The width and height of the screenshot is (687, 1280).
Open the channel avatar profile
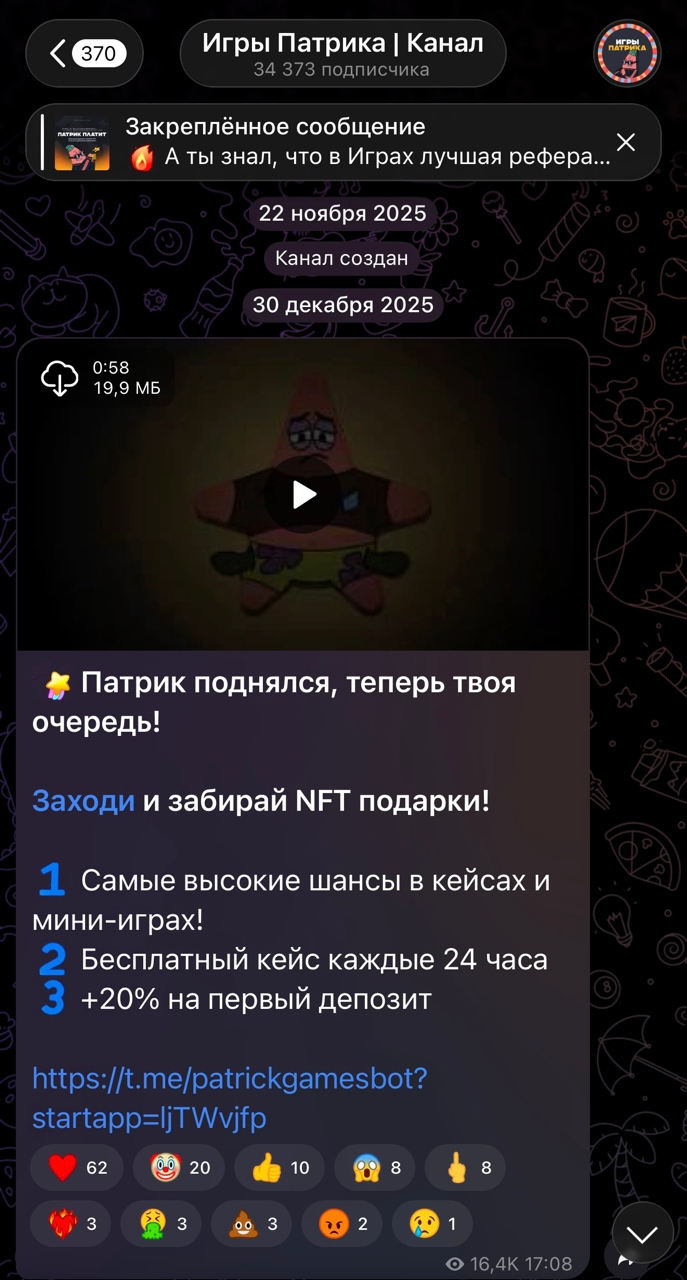(627, 53)
